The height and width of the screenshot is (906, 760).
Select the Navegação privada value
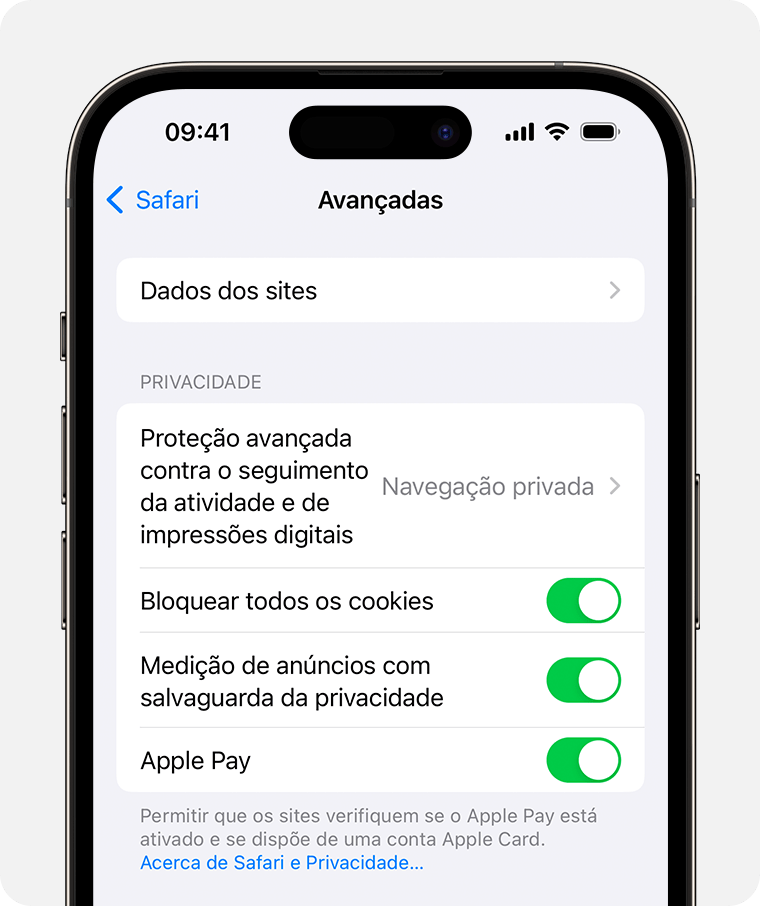[487, 487]
